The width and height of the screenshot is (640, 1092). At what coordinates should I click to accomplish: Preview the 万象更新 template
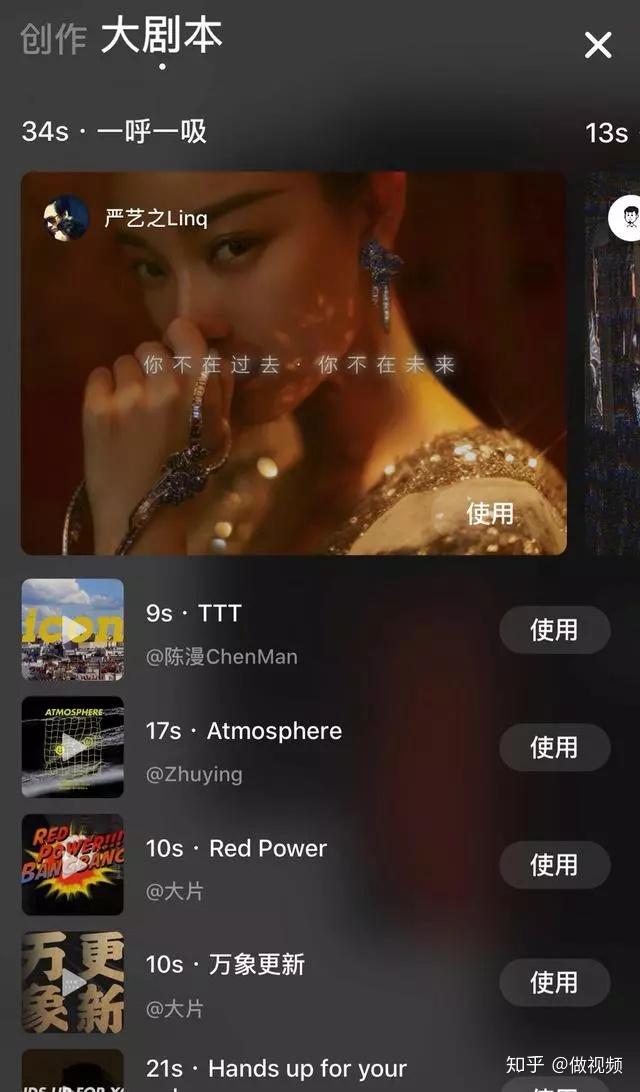pos(73,982)
